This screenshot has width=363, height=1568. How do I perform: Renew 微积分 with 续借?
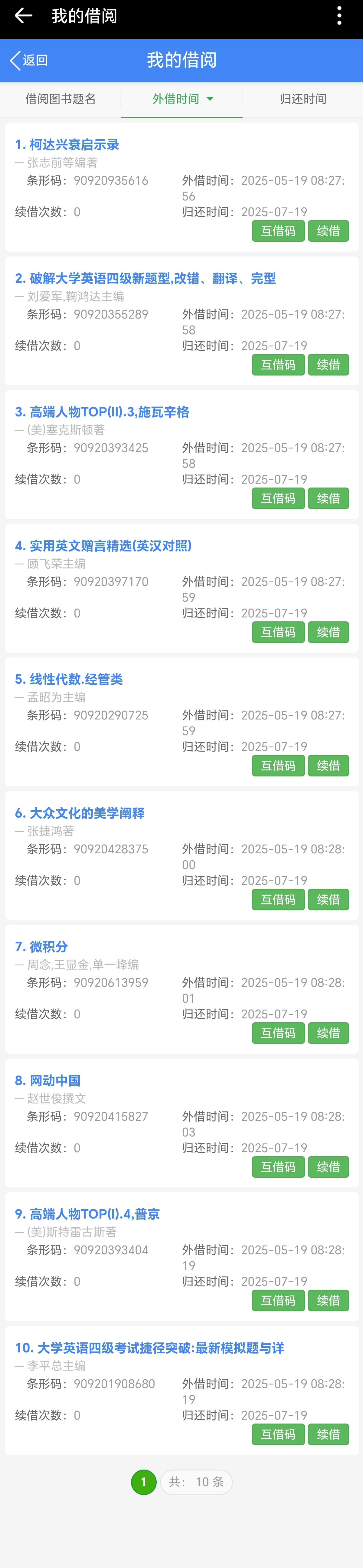click(x=328, y=1033)
